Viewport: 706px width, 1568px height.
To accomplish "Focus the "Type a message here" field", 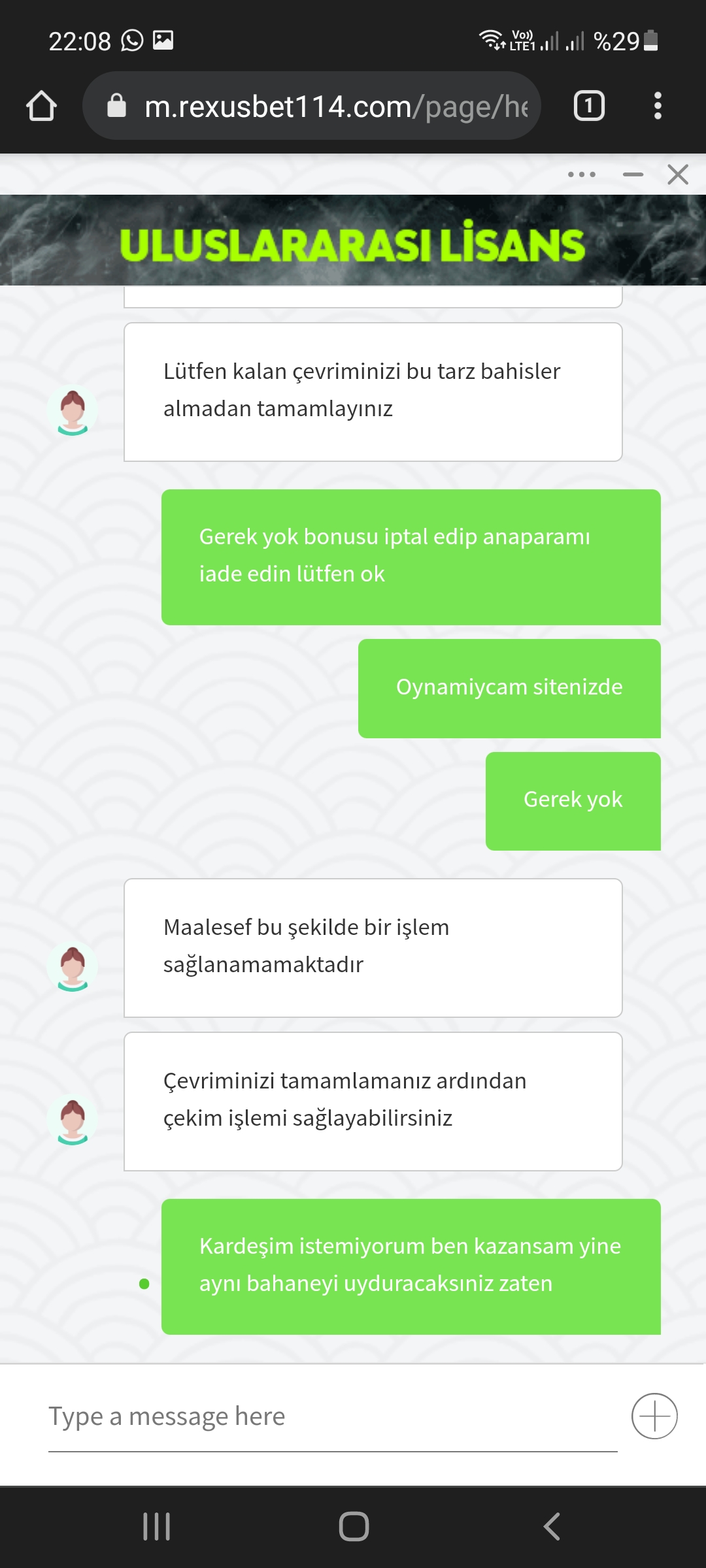I will tap(333, 1416).
